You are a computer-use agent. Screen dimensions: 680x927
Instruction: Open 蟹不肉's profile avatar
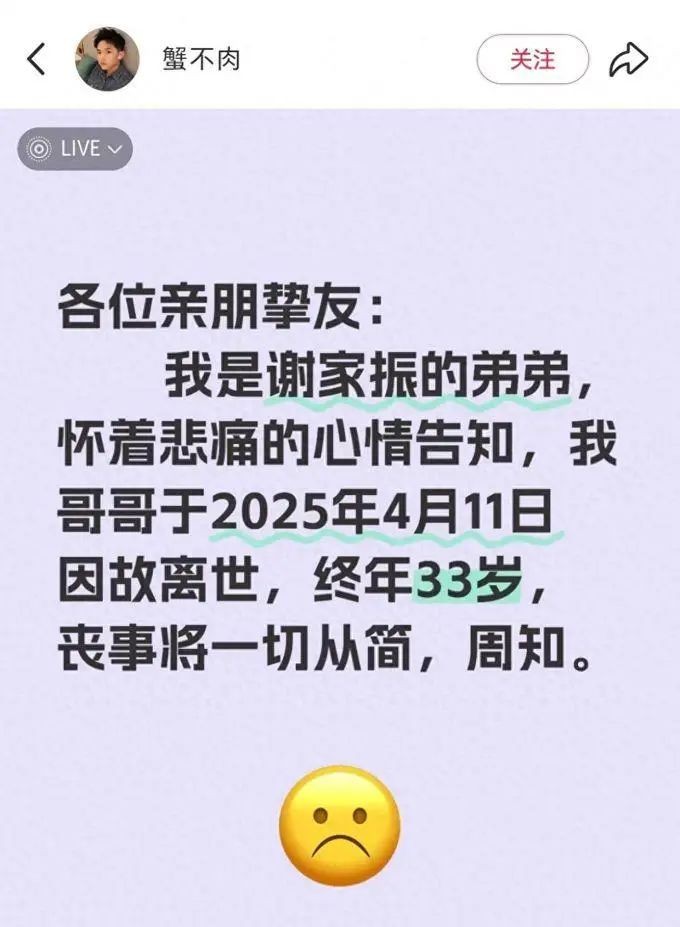coord(106,59)
